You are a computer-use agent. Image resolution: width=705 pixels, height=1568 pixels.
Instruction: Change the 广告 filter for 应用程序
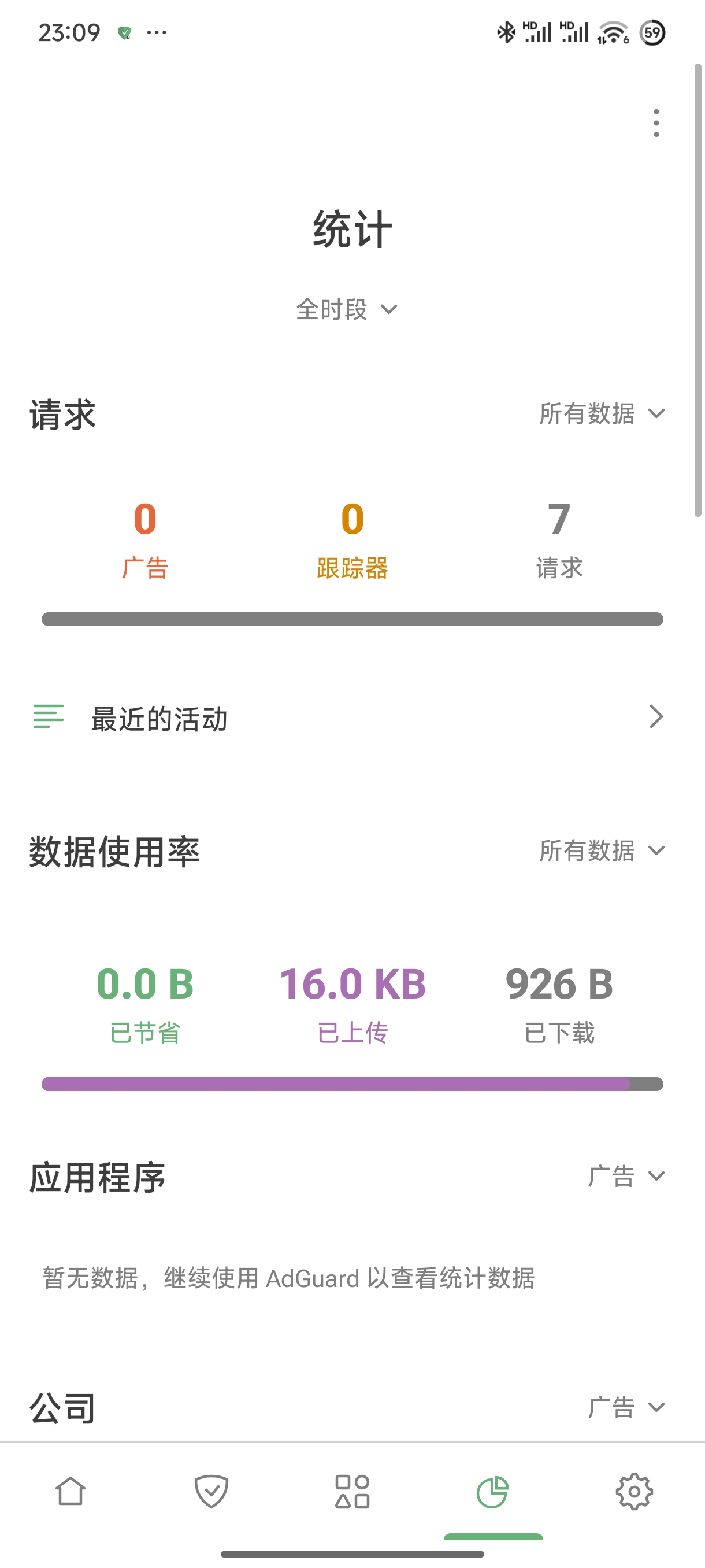[x=626, y=1176]
